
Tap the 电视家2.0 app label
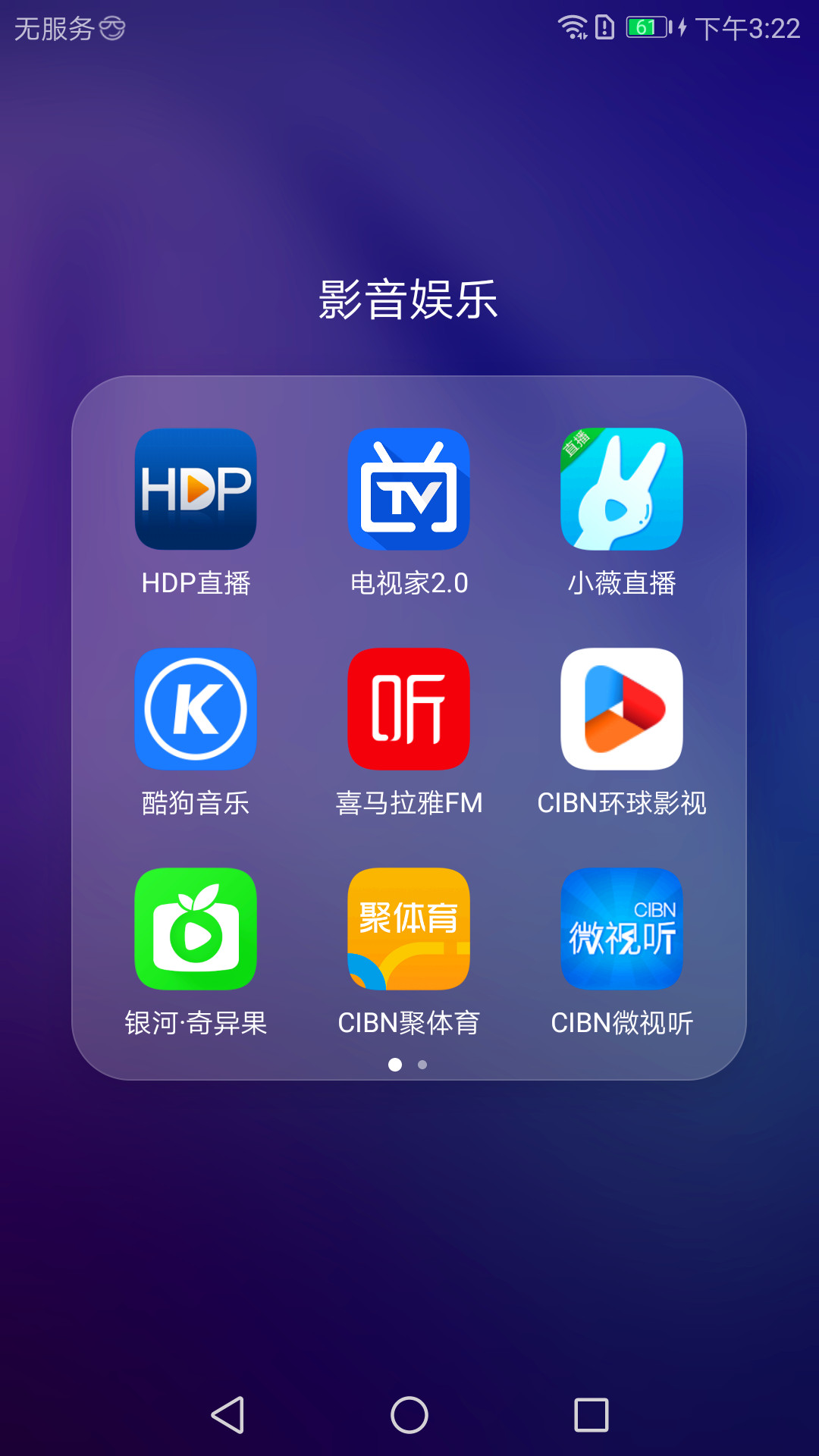pyautogui.click(x=407, y=584)
